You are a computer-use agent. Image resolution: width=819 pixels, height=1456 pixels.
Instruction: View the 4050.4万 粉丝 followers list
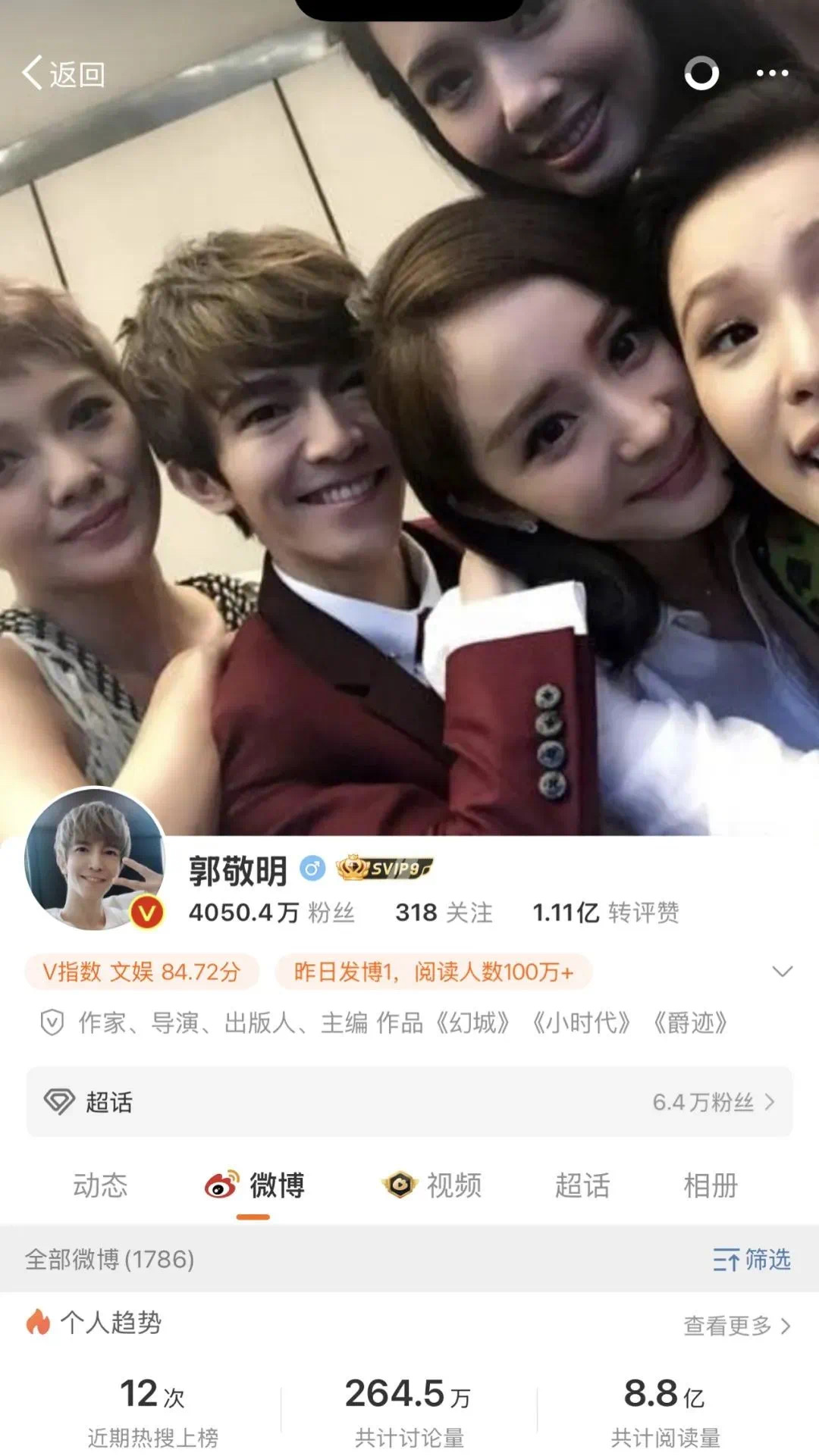coord(271,913)
